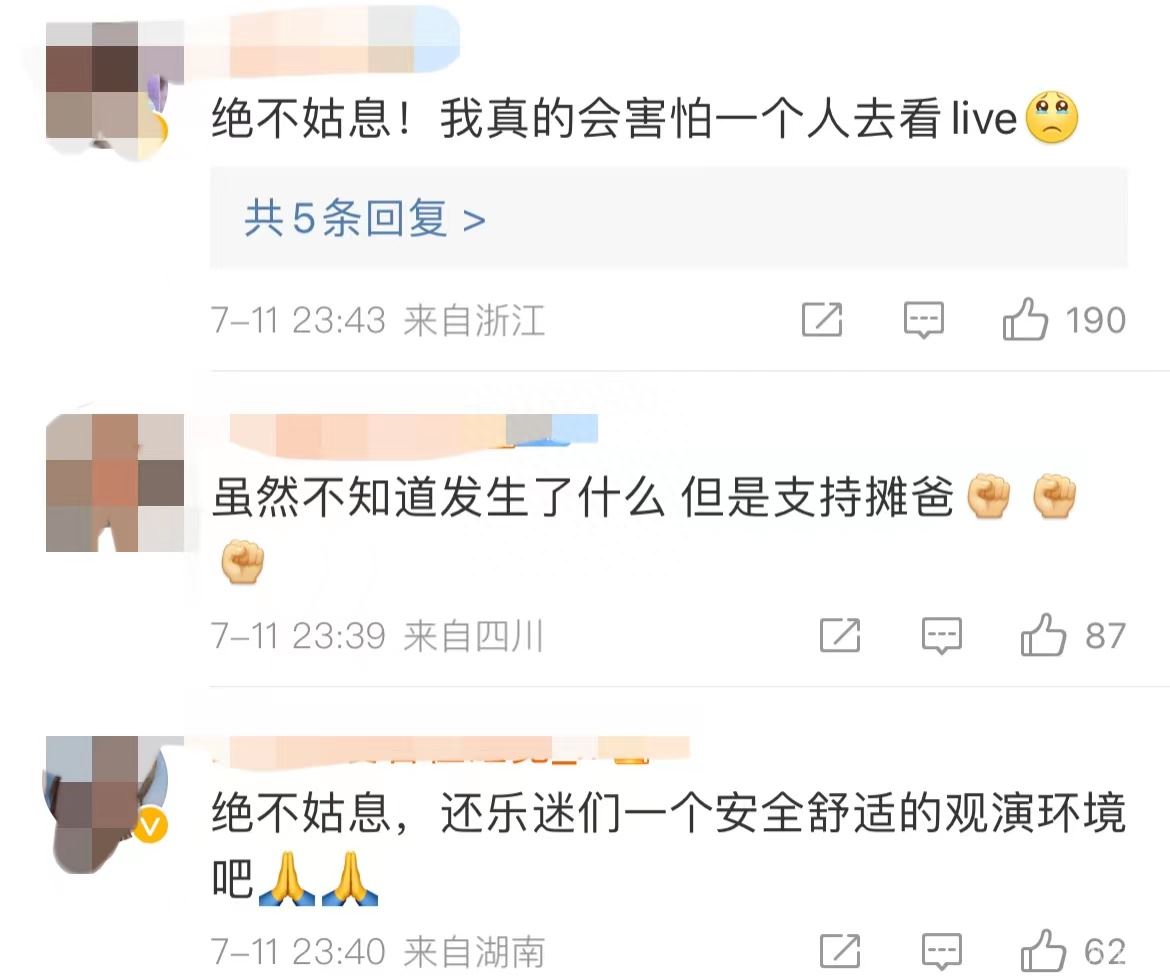This screenshot has width=1170, height=976.
Task: Reply to the comment from 浙江
Action: [924, 321]
